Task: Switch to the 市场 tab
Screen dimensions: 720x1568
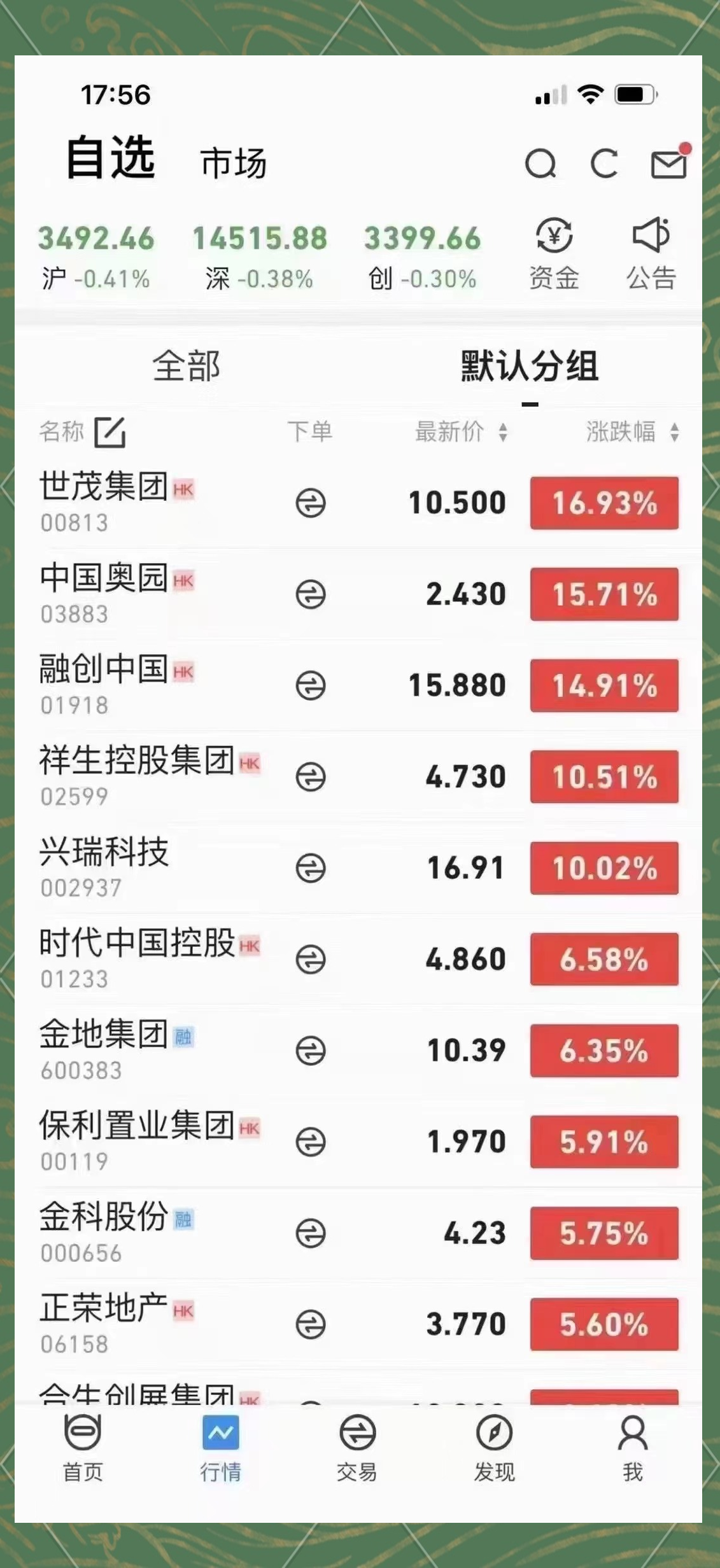Action: coord(236,161)
